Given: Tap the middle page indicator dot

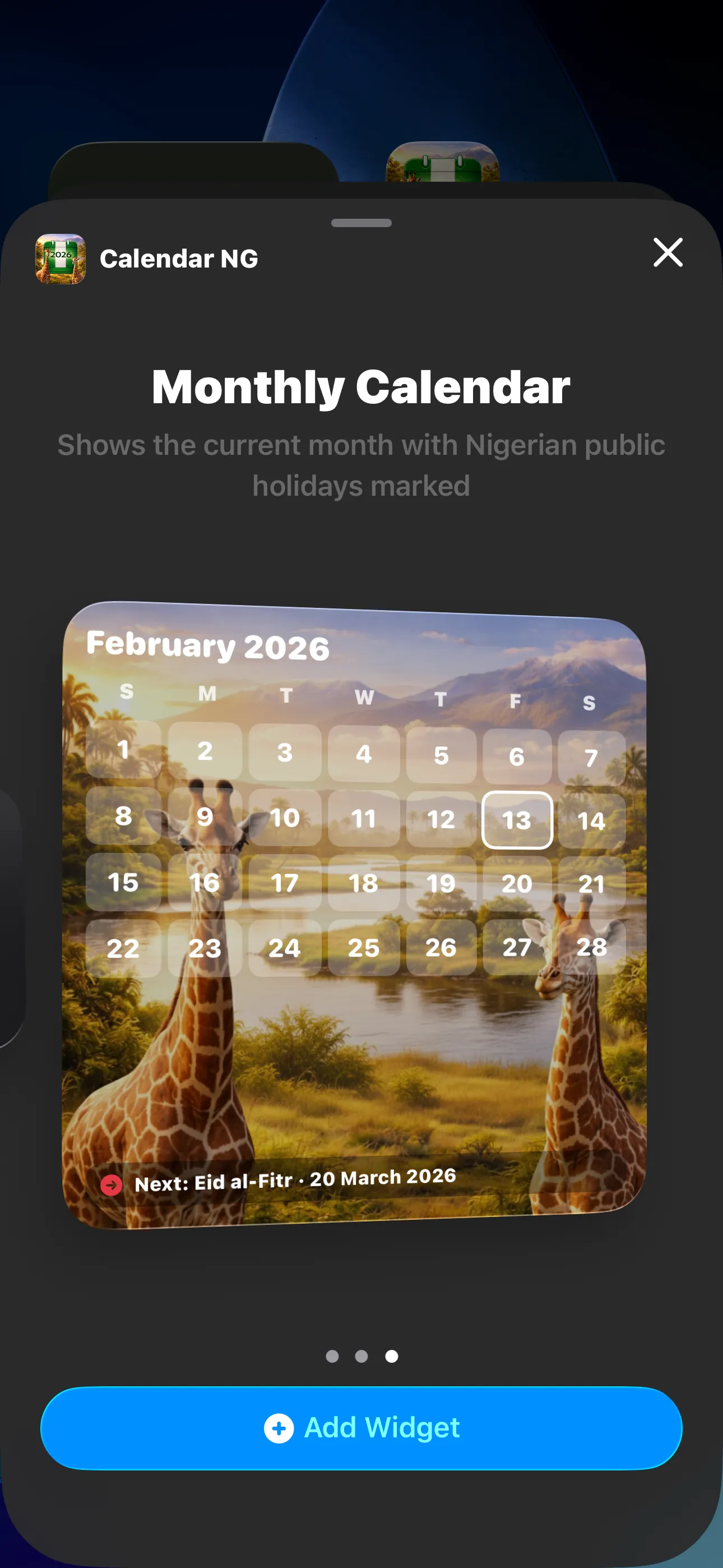Looking at the screenshot, I should coord(361,1357).
